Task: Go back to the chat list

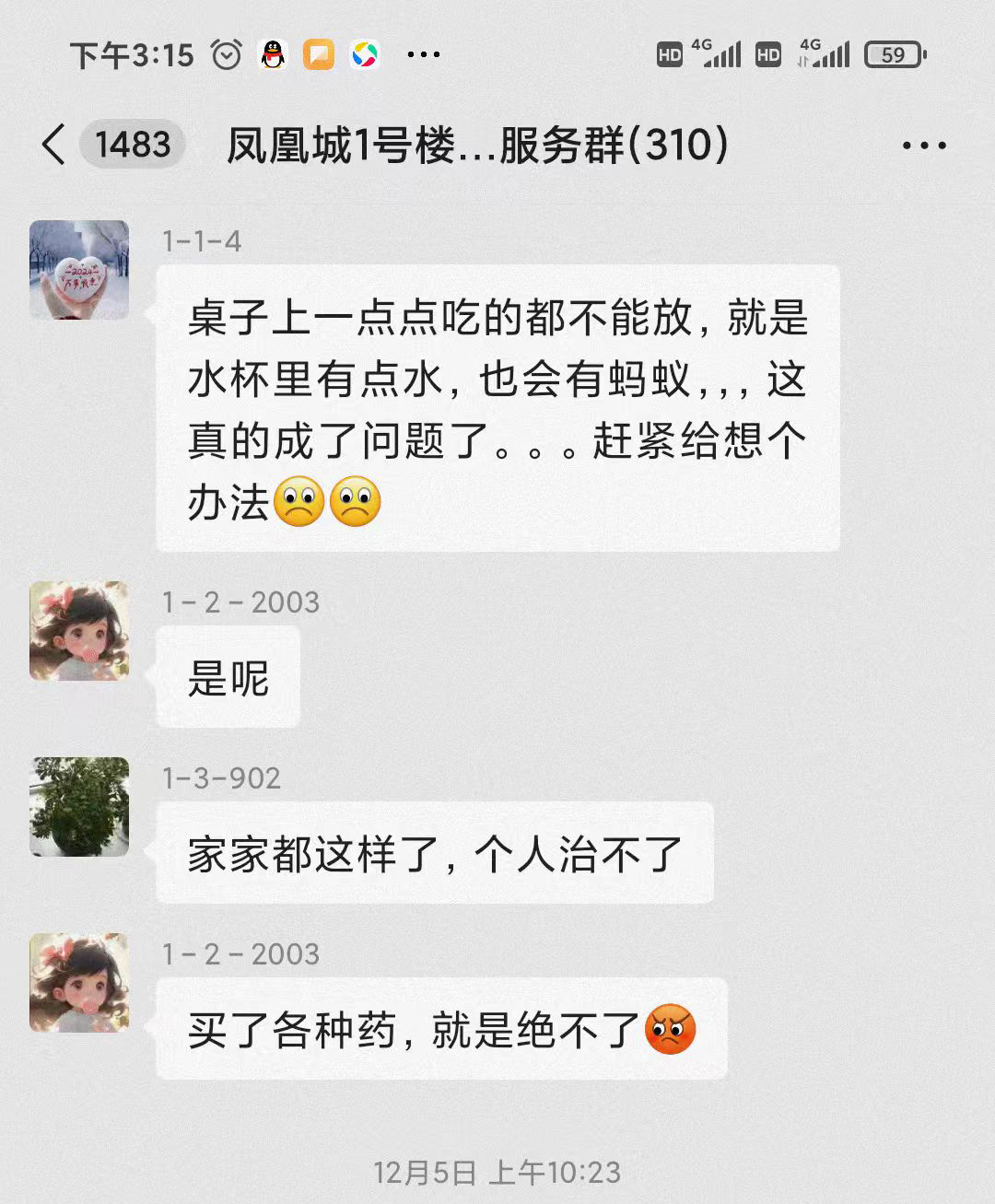Action: point(53,145)
